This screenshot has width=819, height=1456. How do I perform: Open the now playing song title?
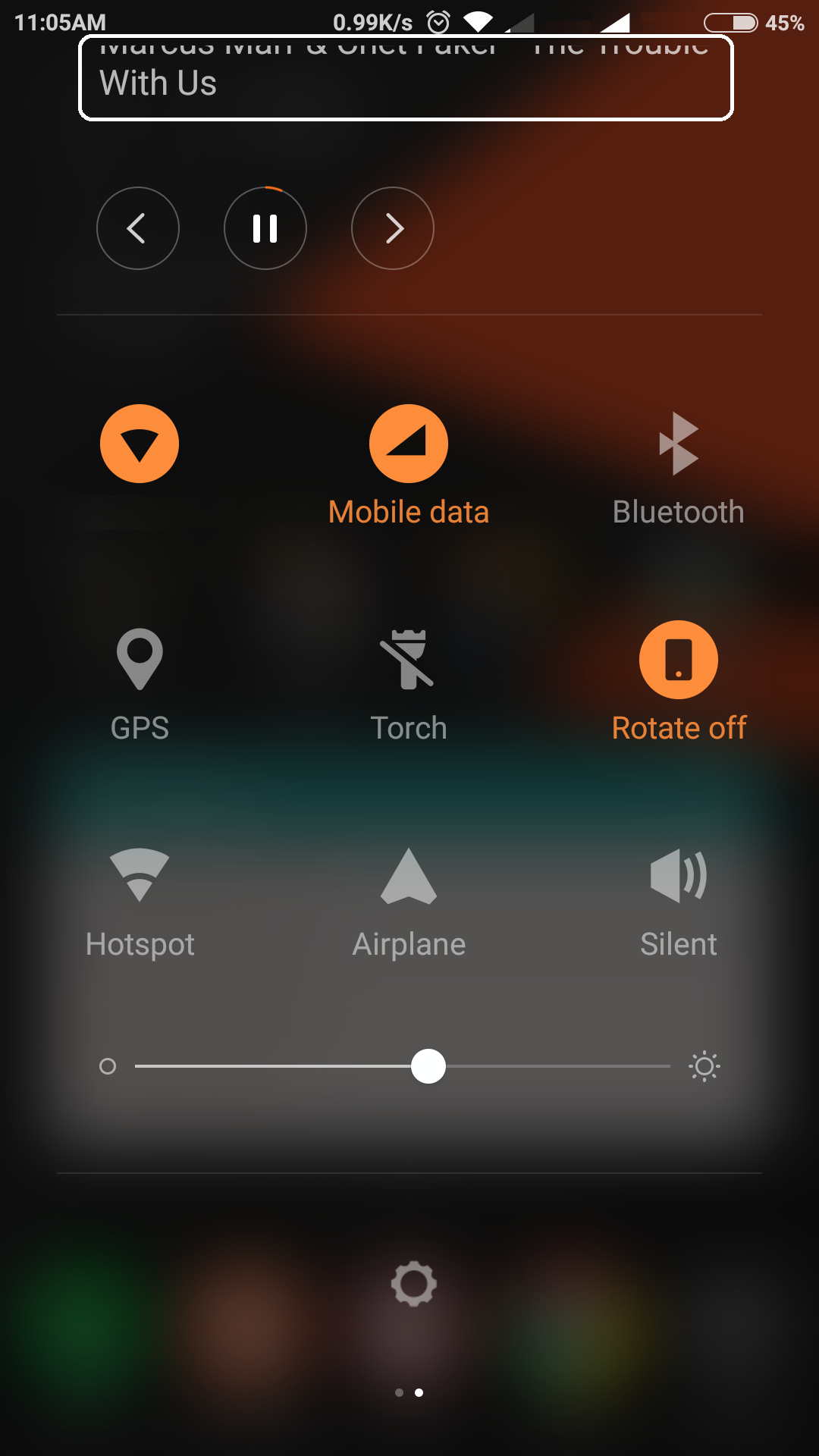[x=406, y=77]
